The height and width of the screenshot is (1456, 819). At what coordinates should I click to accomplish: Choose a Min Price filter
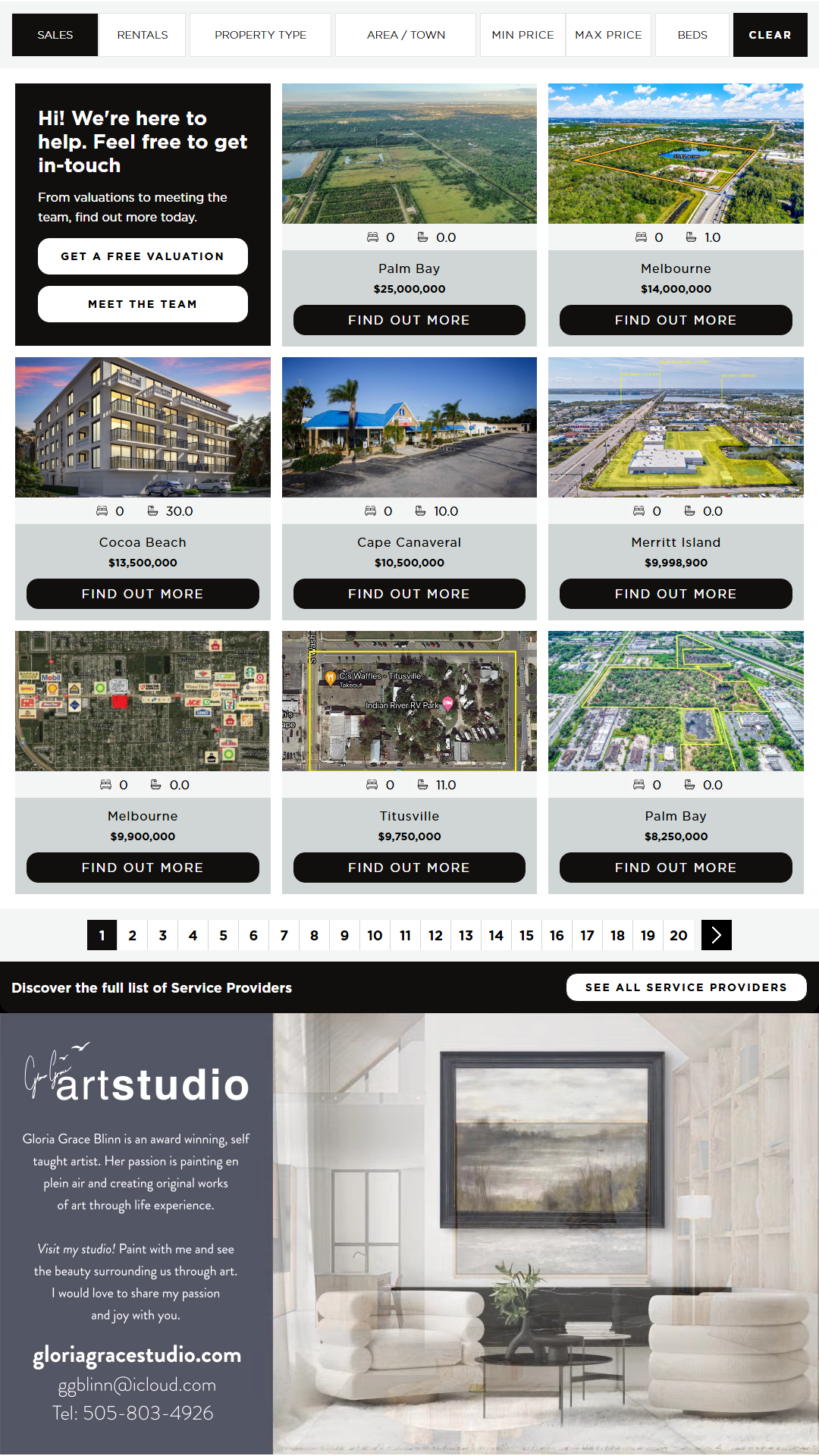click(x=522, y=35)
